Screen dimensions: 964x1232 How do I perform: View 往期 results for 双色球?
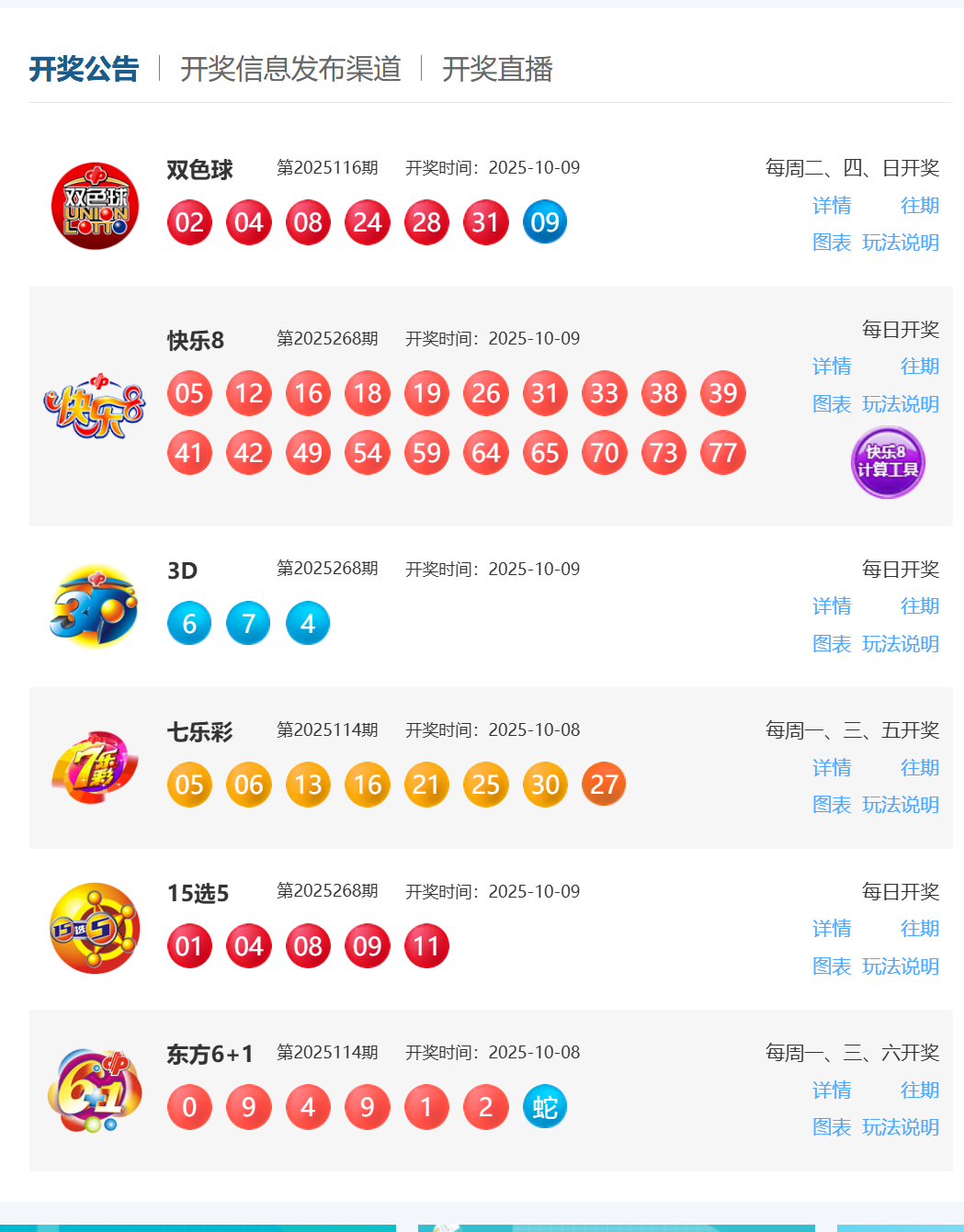click(x=919, y=206)
